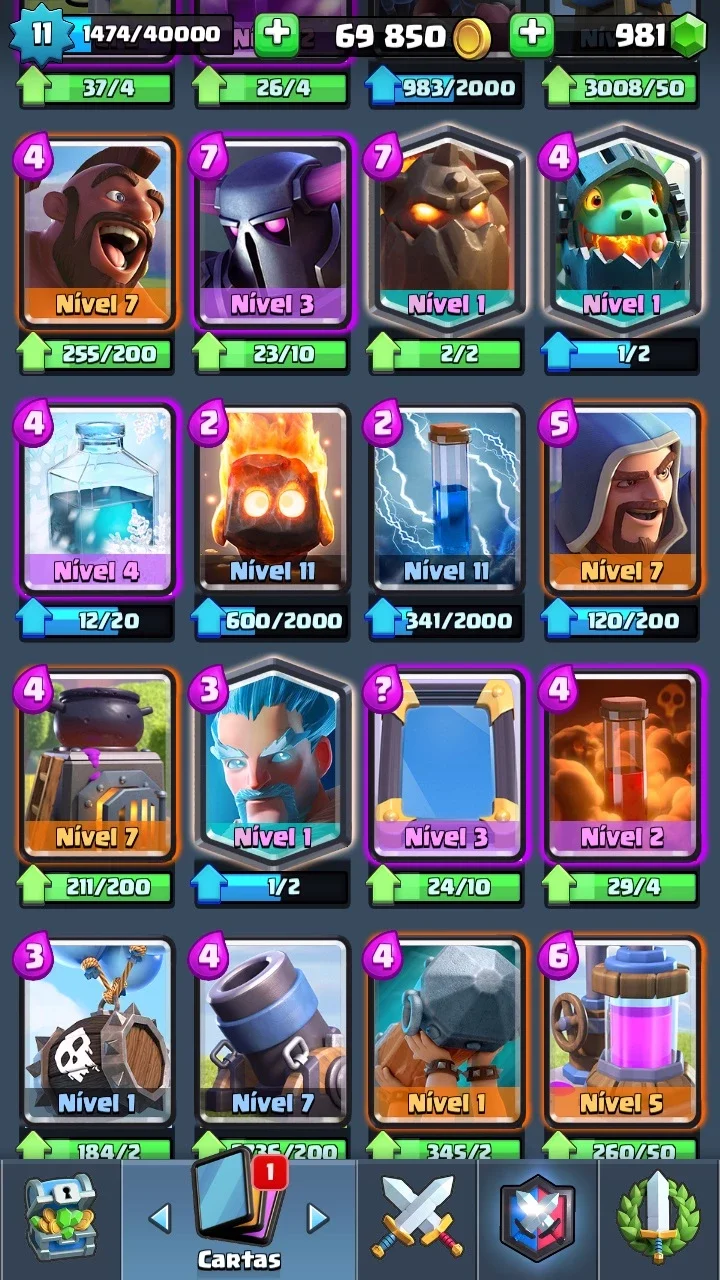Select the Wizard card at Nível 7

point(622,498)
